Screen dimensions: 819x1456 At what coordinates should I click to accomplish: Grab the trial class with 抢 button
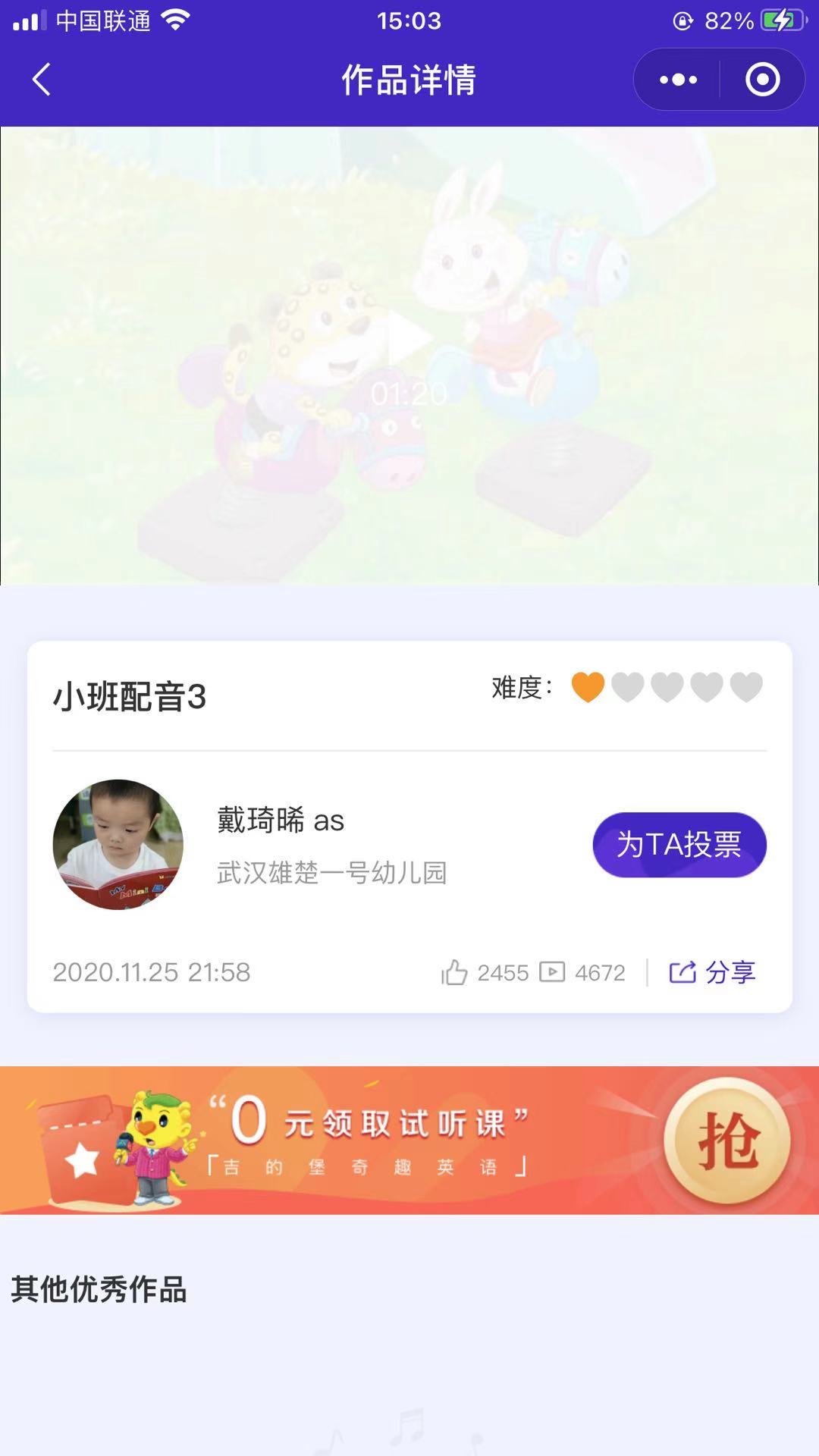pos(726,1140)
